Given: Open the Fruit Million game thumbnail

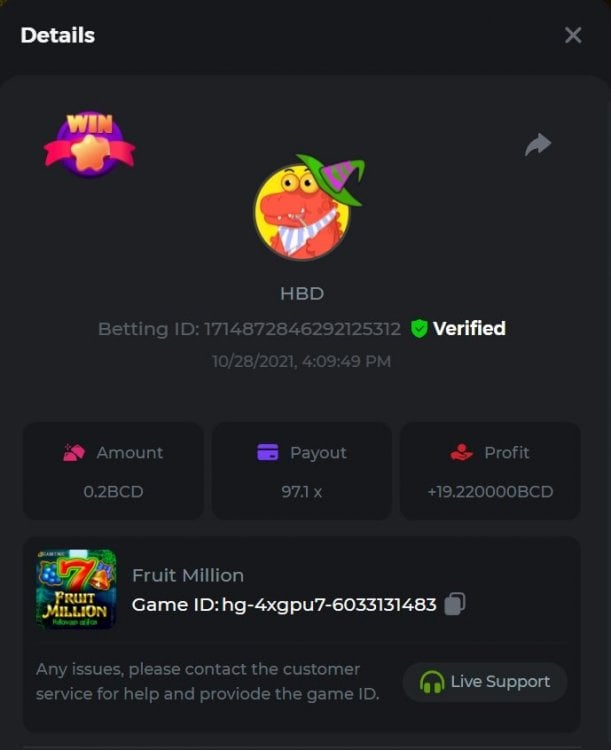Looking at the screenshot, I should click(76, 589).
